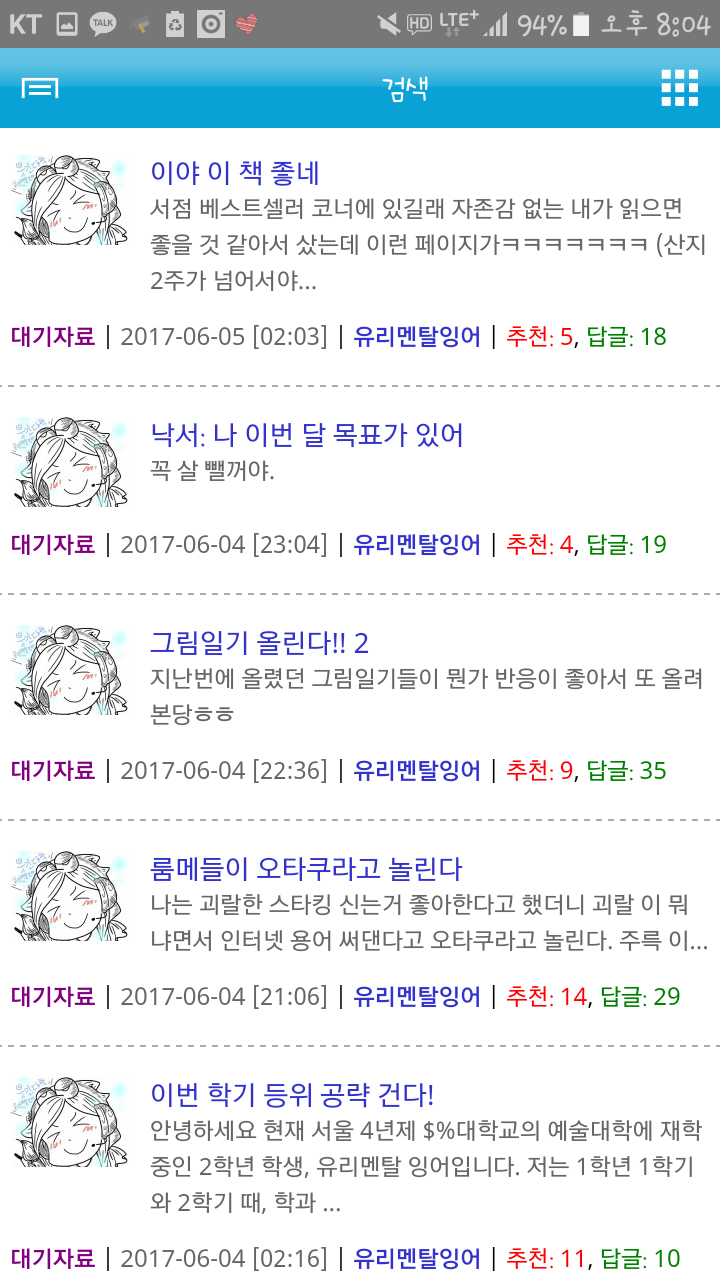Open the hamburger menu in the top bar
This screenshot has height=1280, width=720.
(x=40, y=88)
